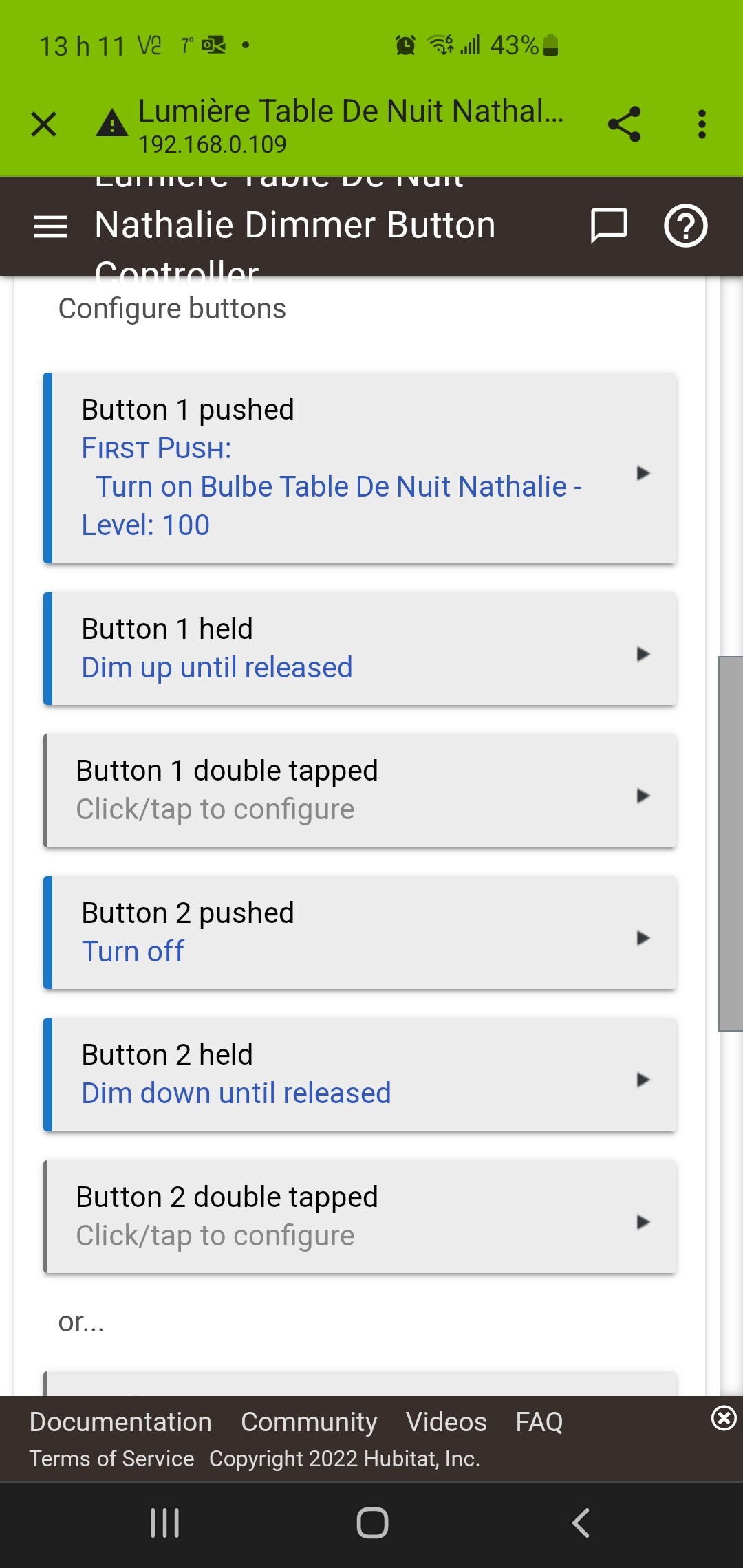
Task: Read the Terms of Service
Action: [111, 1459]
